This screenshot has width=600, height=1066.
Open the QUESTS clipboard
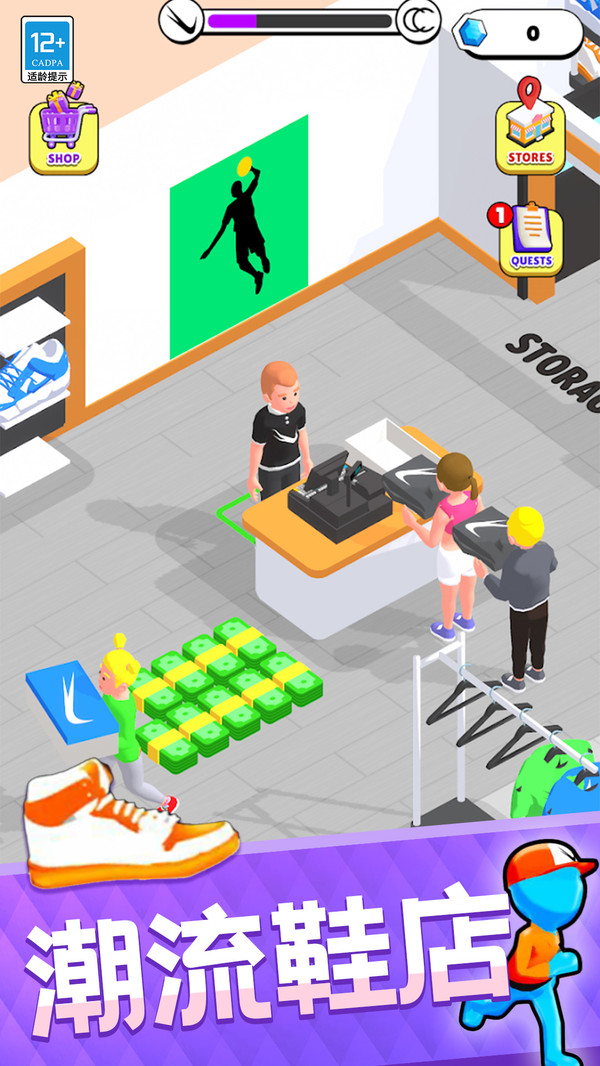(x=530, y=240)
